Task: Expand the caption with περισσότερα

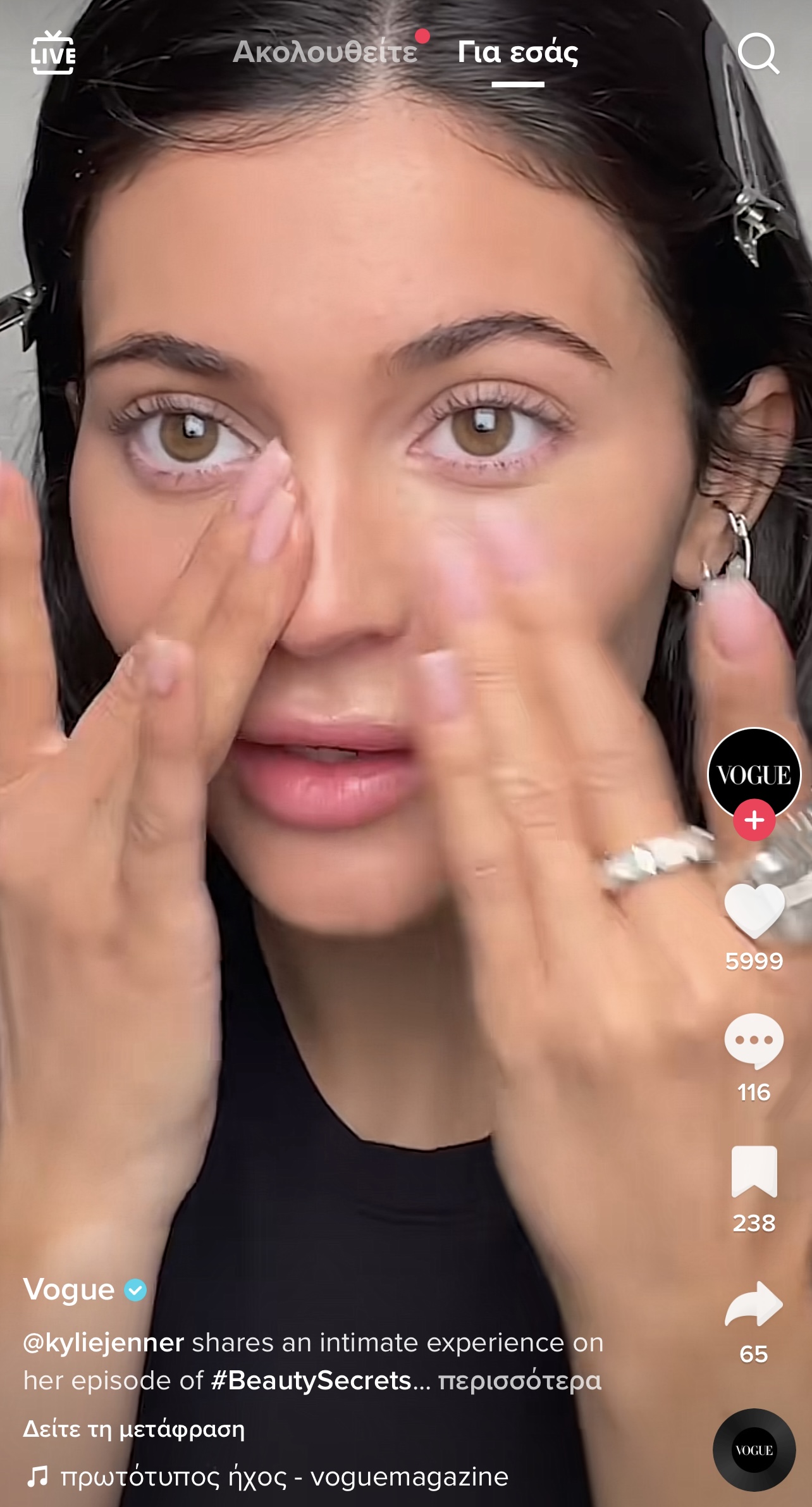Action: [x=520, y=1380]
